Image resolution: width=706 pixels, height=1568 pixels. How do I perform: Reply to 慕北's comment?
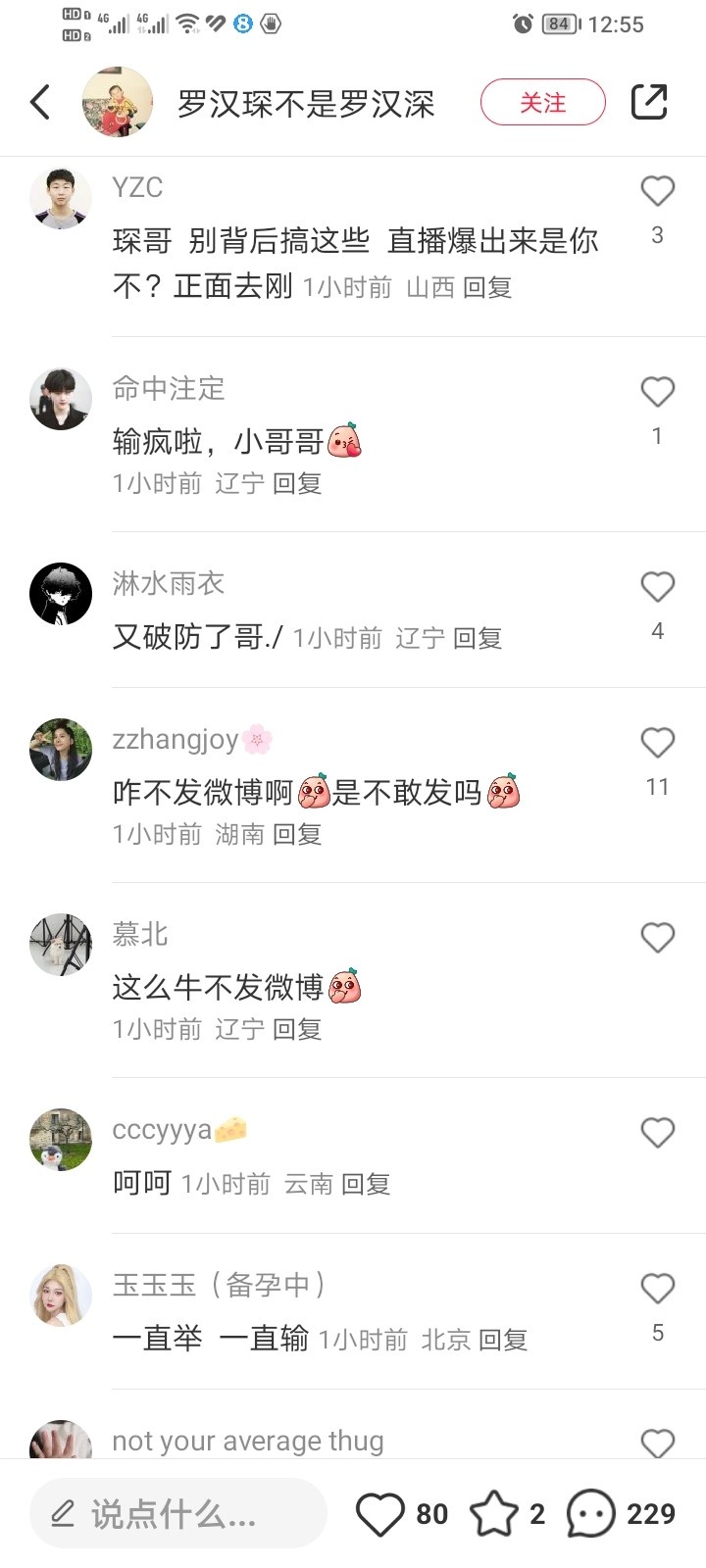click(297, 1029)
